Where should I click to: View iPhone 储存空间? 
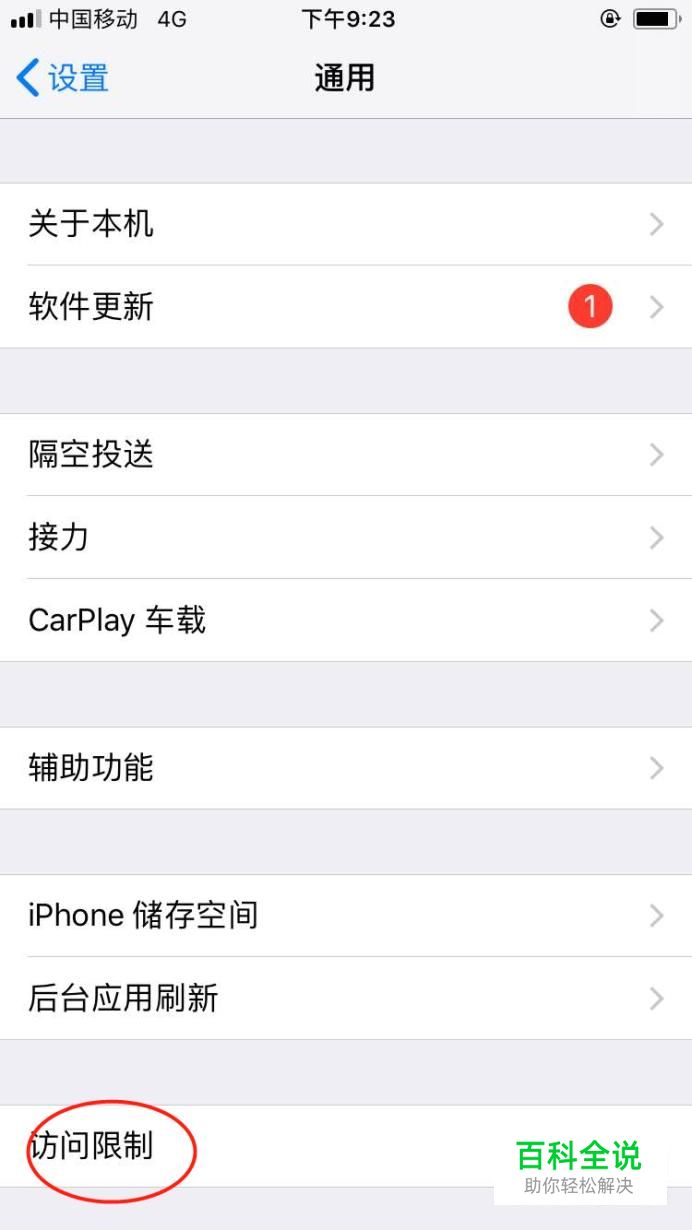[x=346, y=915]
